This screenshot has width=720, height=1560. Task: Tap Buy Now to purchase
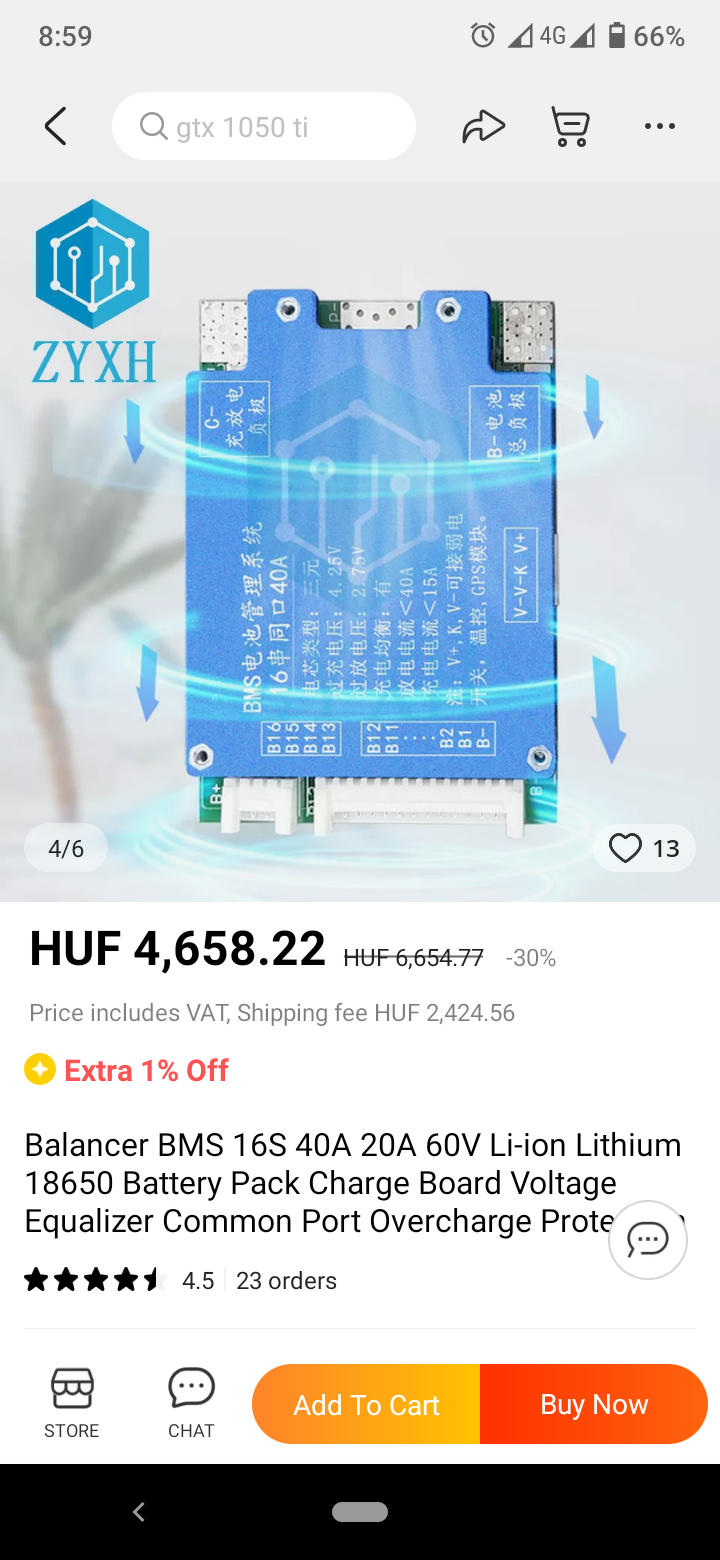[x=594, y=1404]
